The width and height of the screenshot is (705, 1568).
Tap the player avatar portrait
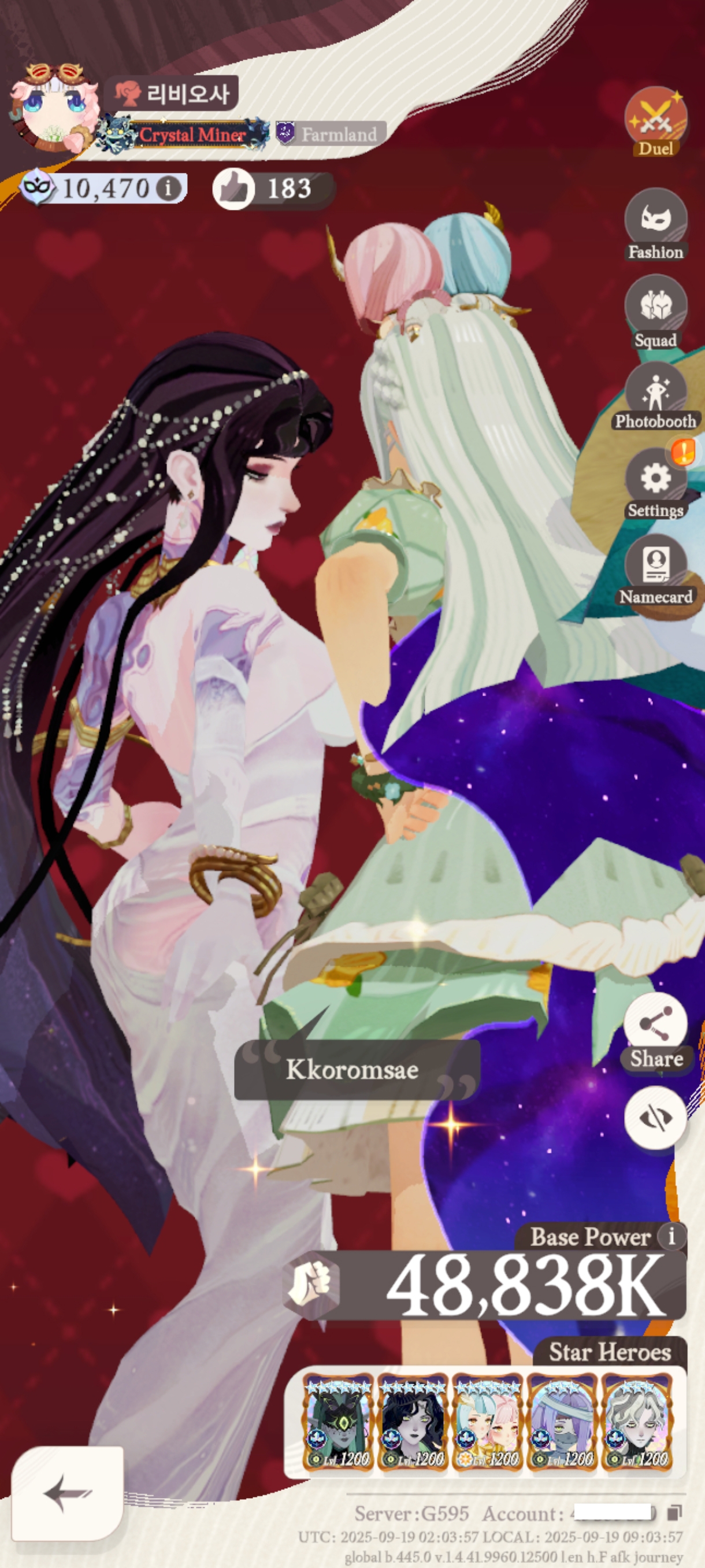coord(54,108)
